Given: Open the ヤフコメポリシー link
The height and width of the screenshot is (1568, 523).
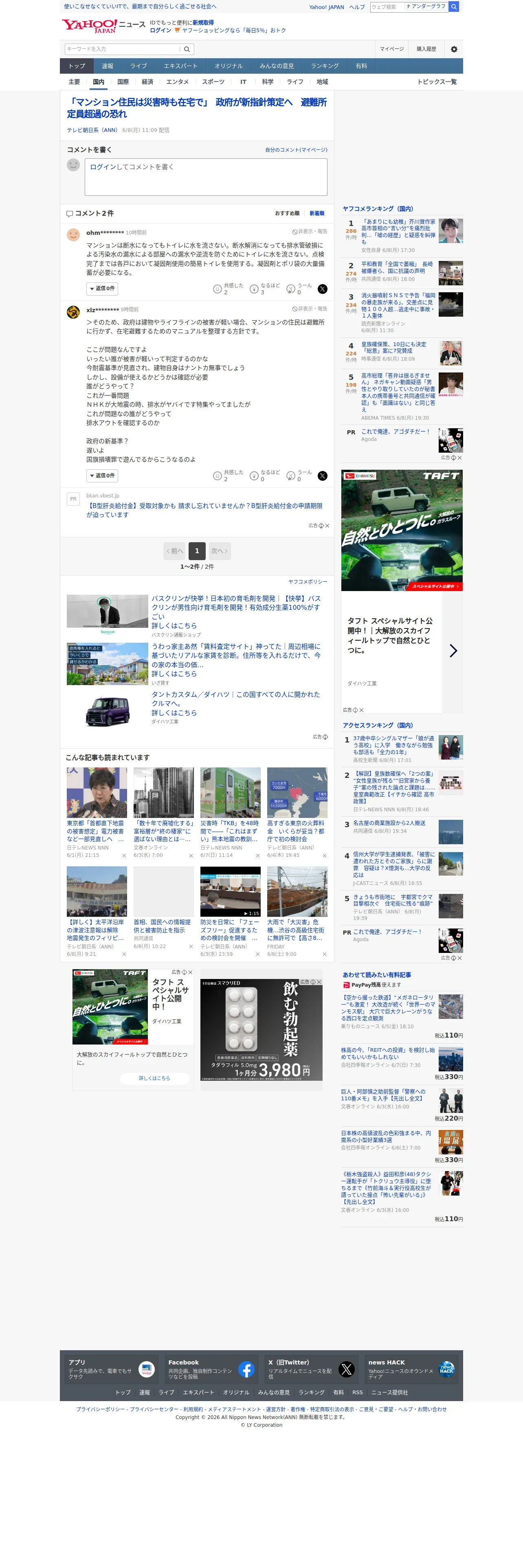Looking at the screenshot, I should [308, 582].
